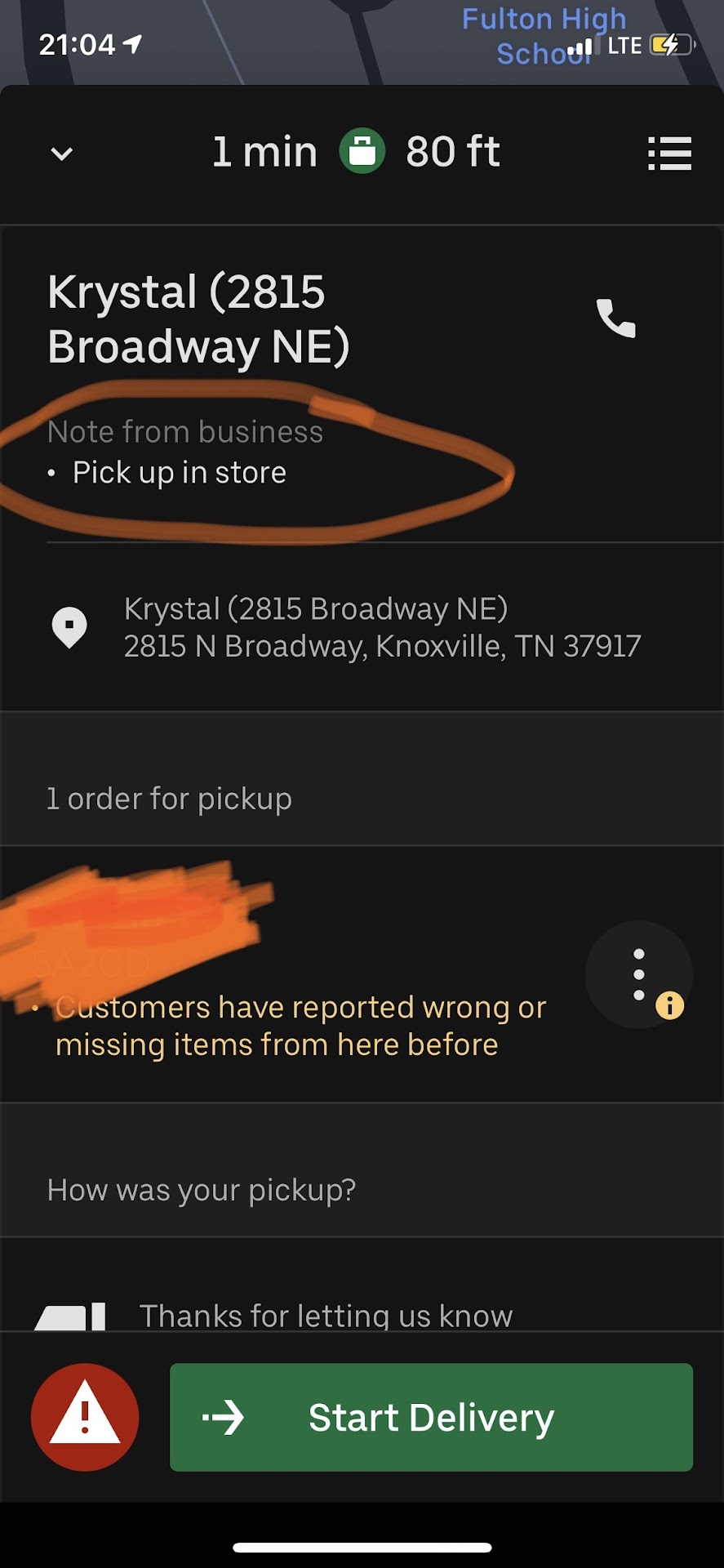Tap the Start Delivery button

(x=431, y=1417)
